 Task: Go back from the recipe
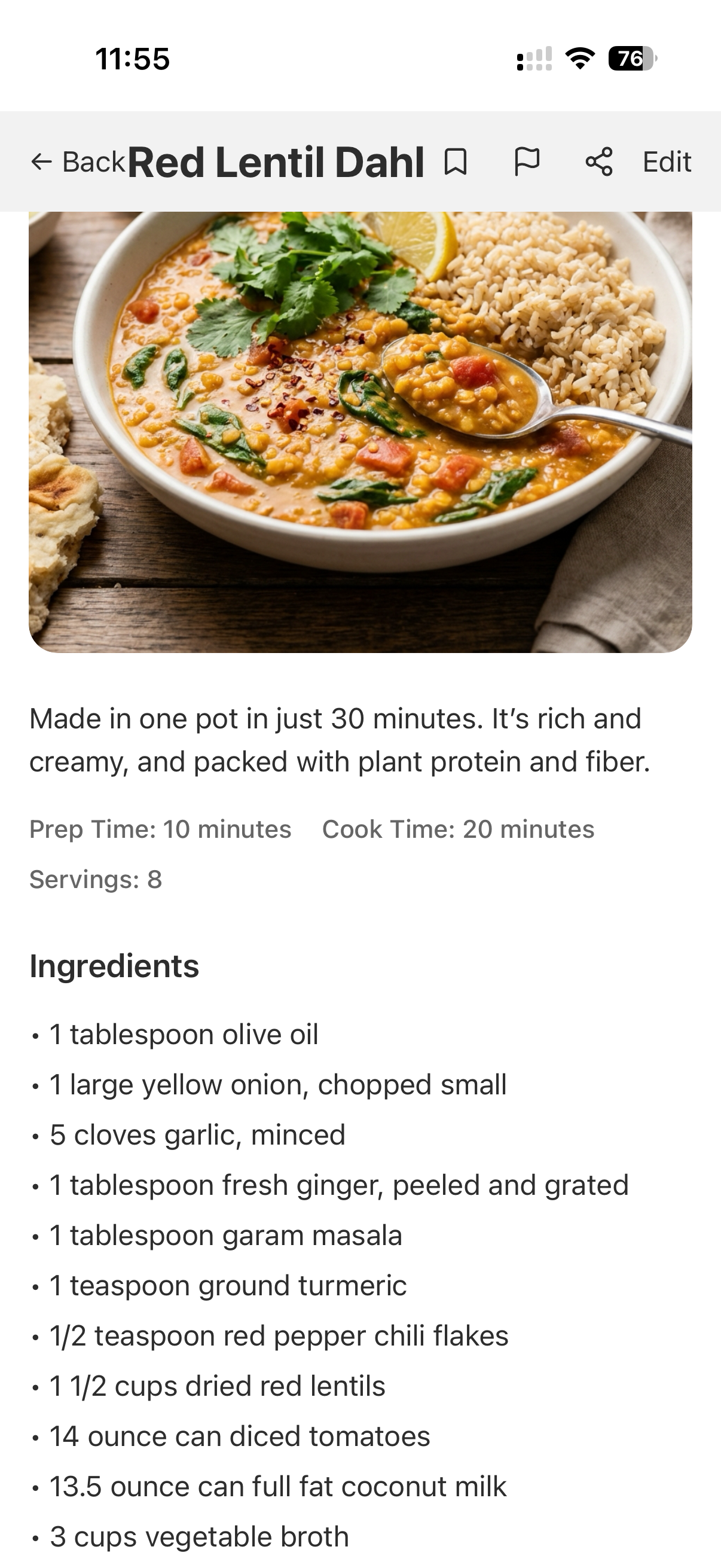click(x=77, y=162)
